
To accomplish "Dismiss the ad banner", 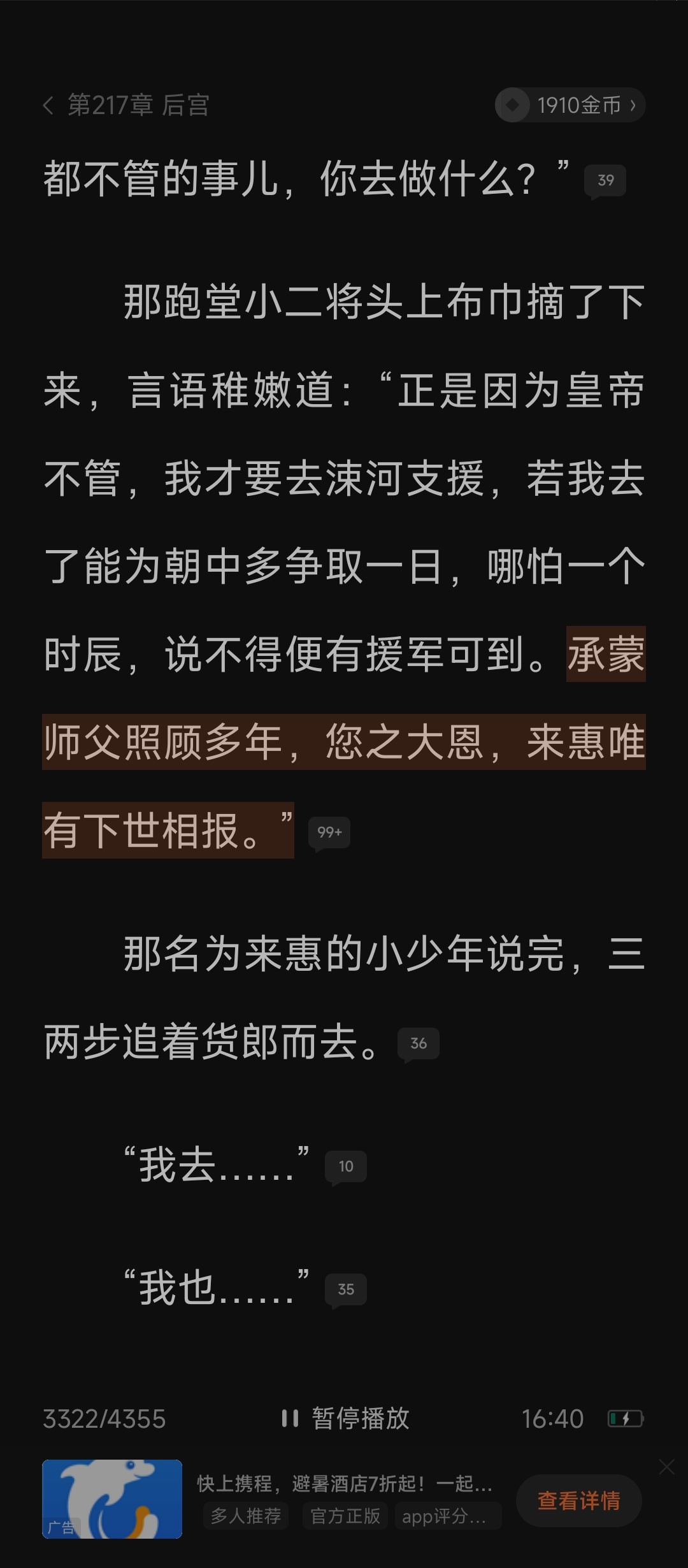I will point(666,1467).
